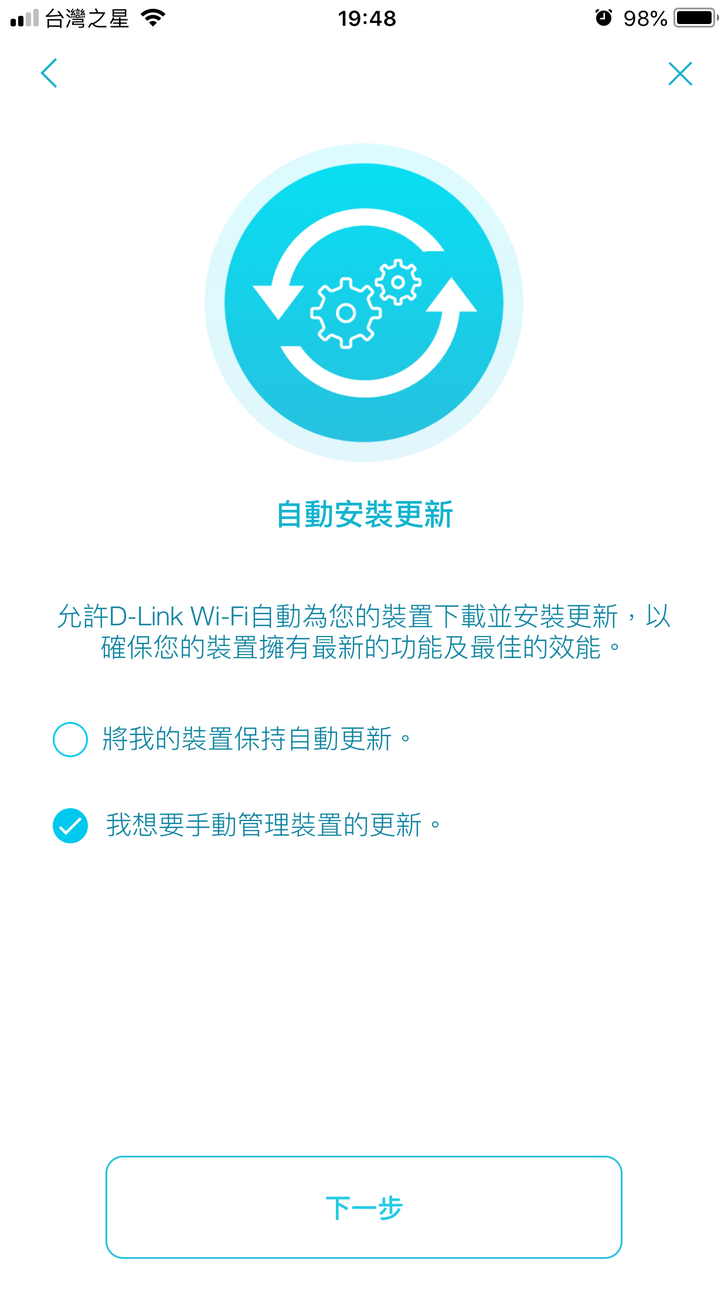The height and width of the screenshot is (1294, 728).
Task: Go back with the top-left arrow
Action: (x=48, y=73)
